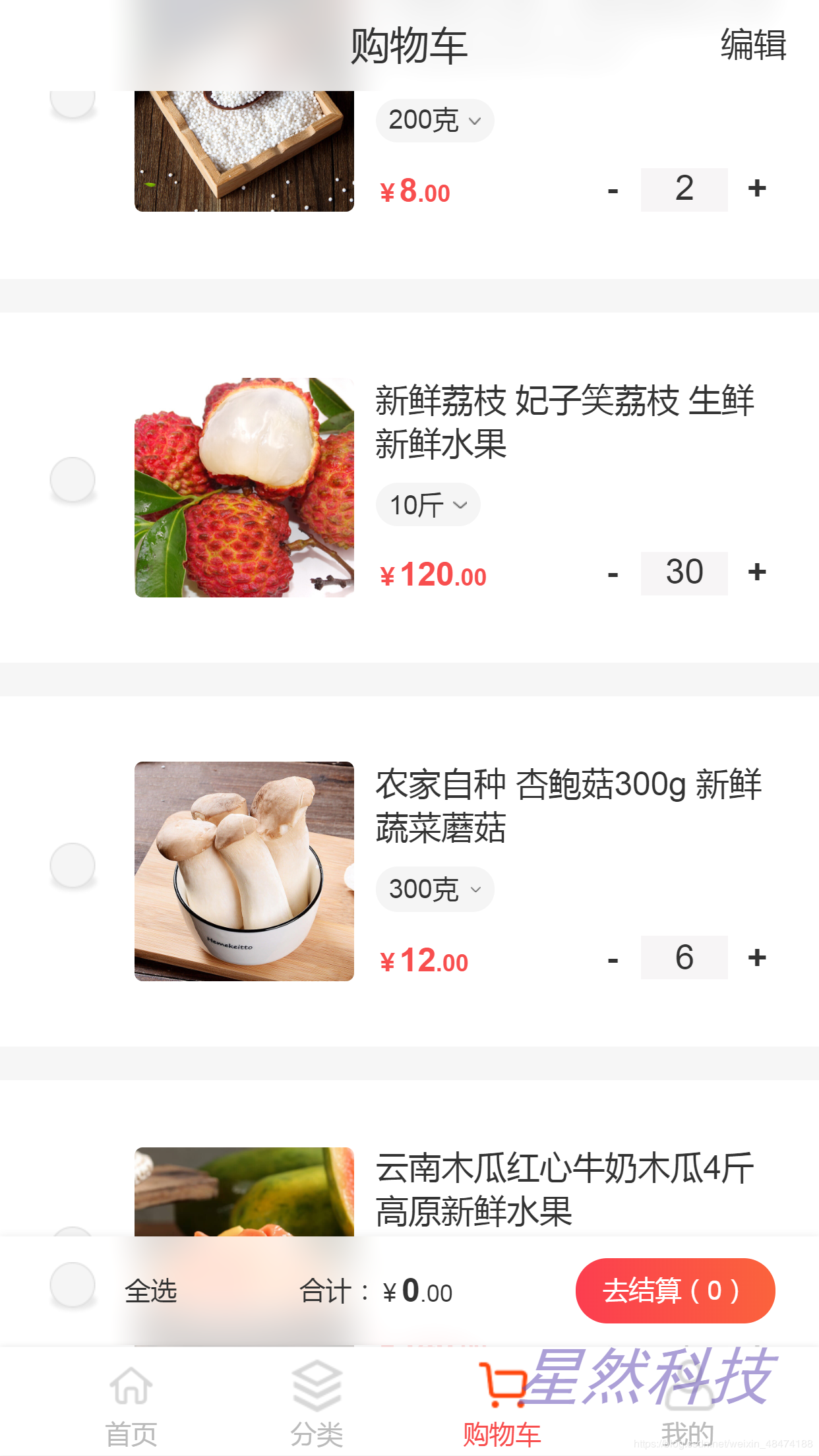Add one more 杏鲍菇 to the cart

coord(757,957)
